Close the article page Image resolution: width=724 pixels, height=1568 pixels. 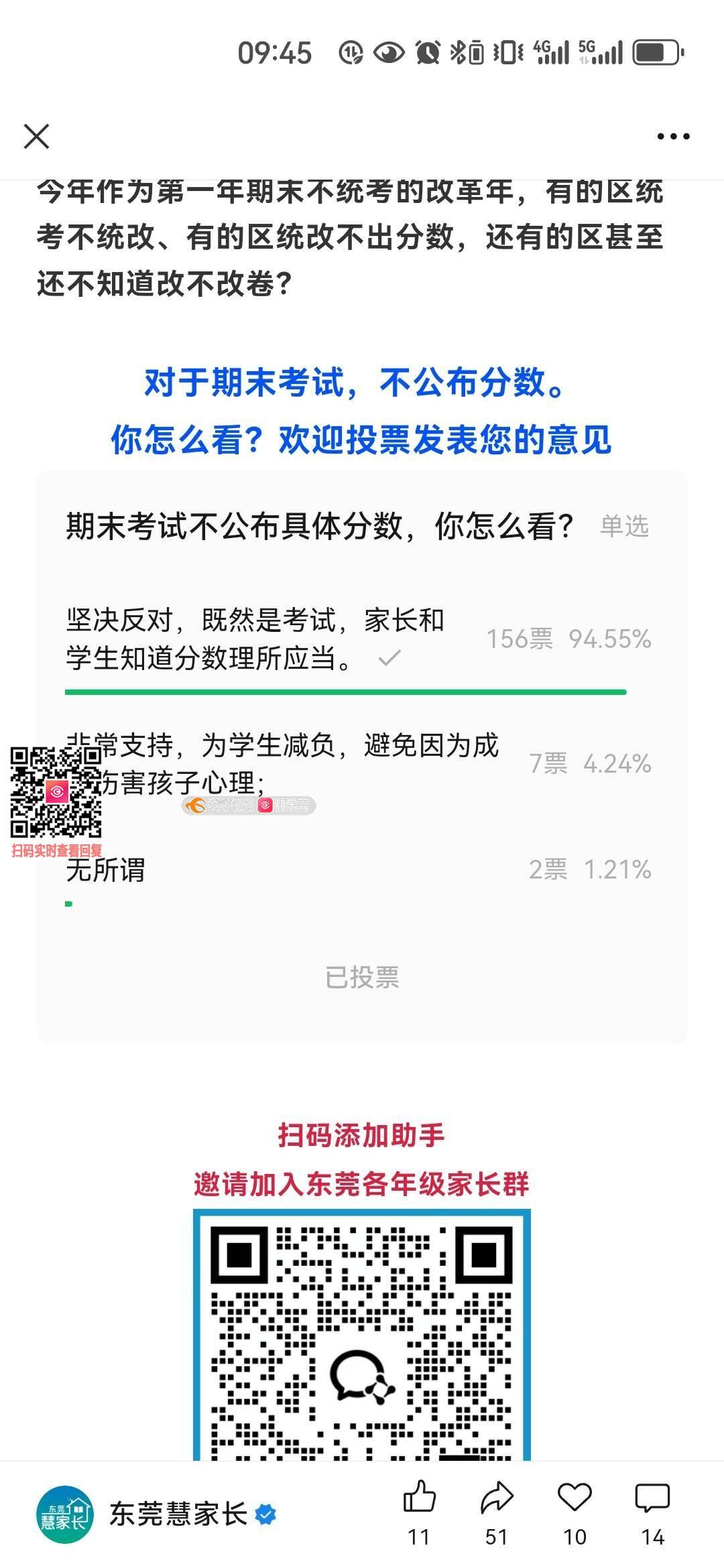pos(36,136)
